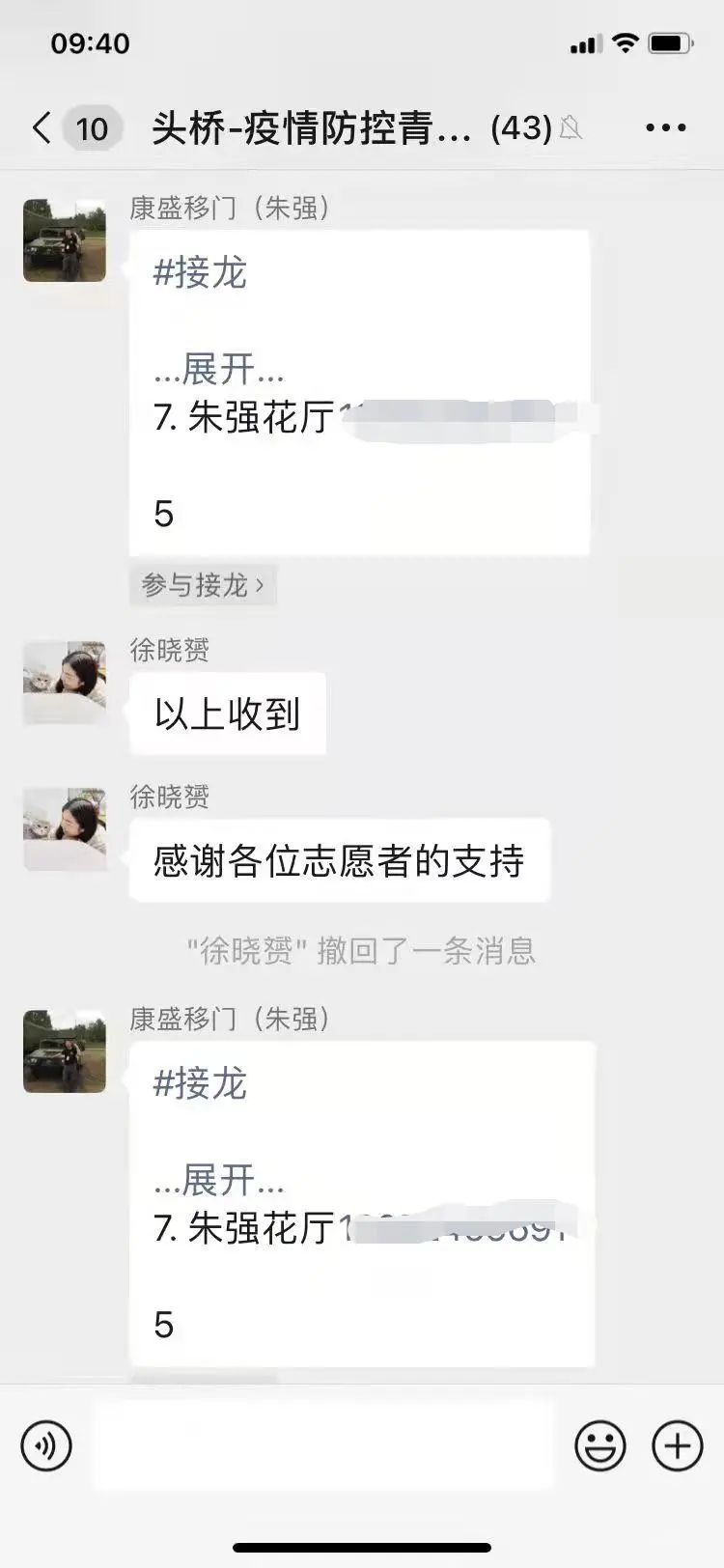Tap 参与接龙 to join the chain

[x=203, y=585]
